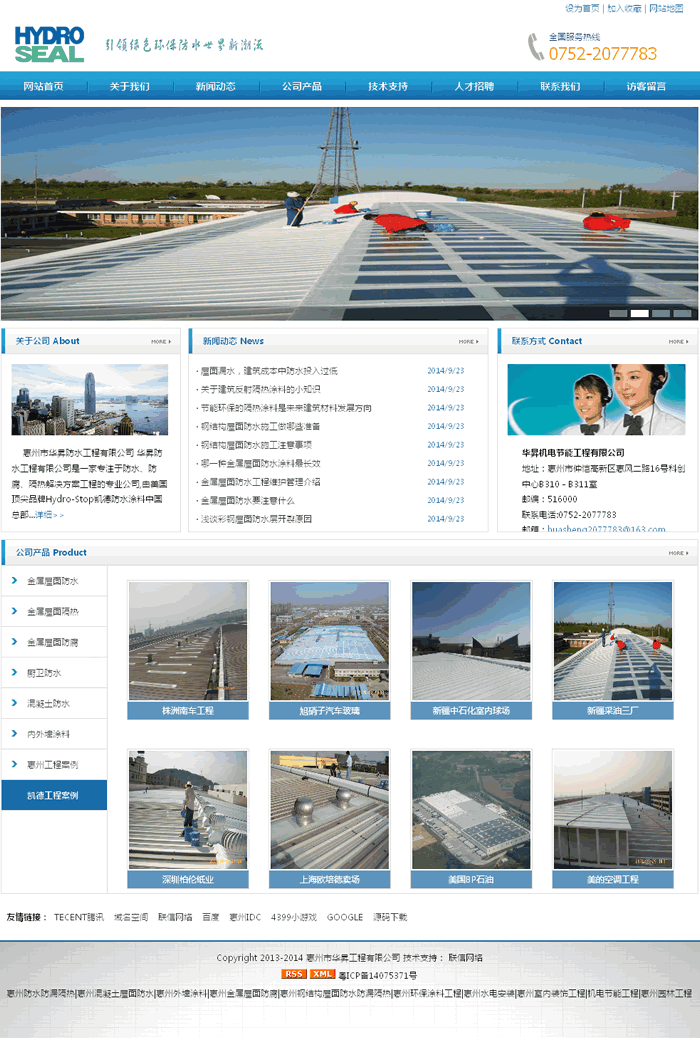The image size is (700, 1038).
Task: Select 技术支持 in the navigation bar
Action: pyautogui.click(x=388, y=87)
